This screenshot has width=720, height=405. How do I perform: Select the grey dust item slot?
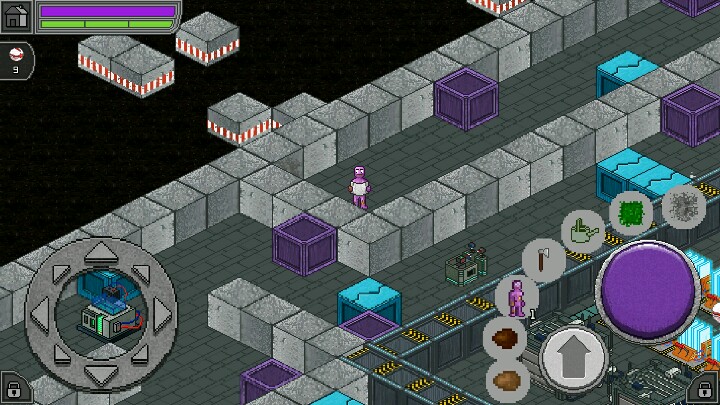[684, 207]
